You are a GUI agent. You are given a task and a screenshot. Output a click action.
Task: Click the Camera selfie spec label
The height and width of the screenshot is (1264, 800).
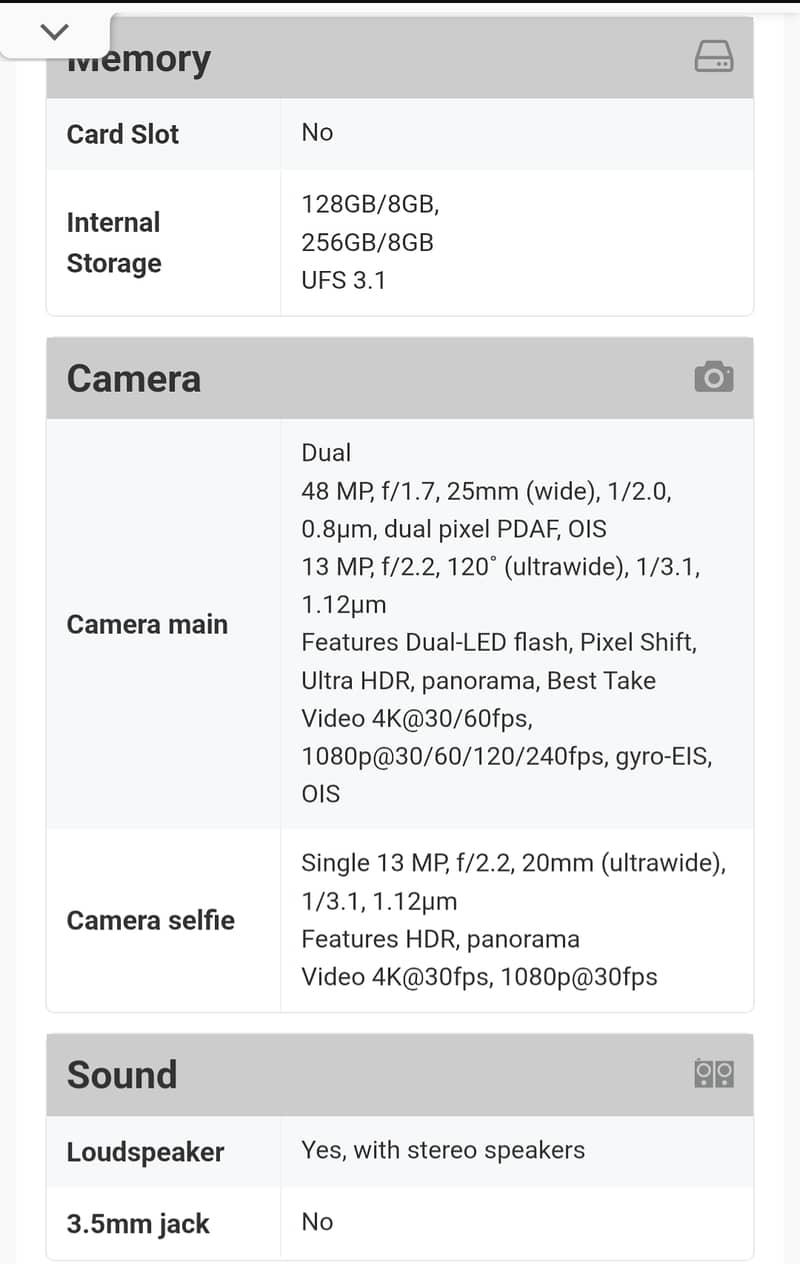click(151, 920)
